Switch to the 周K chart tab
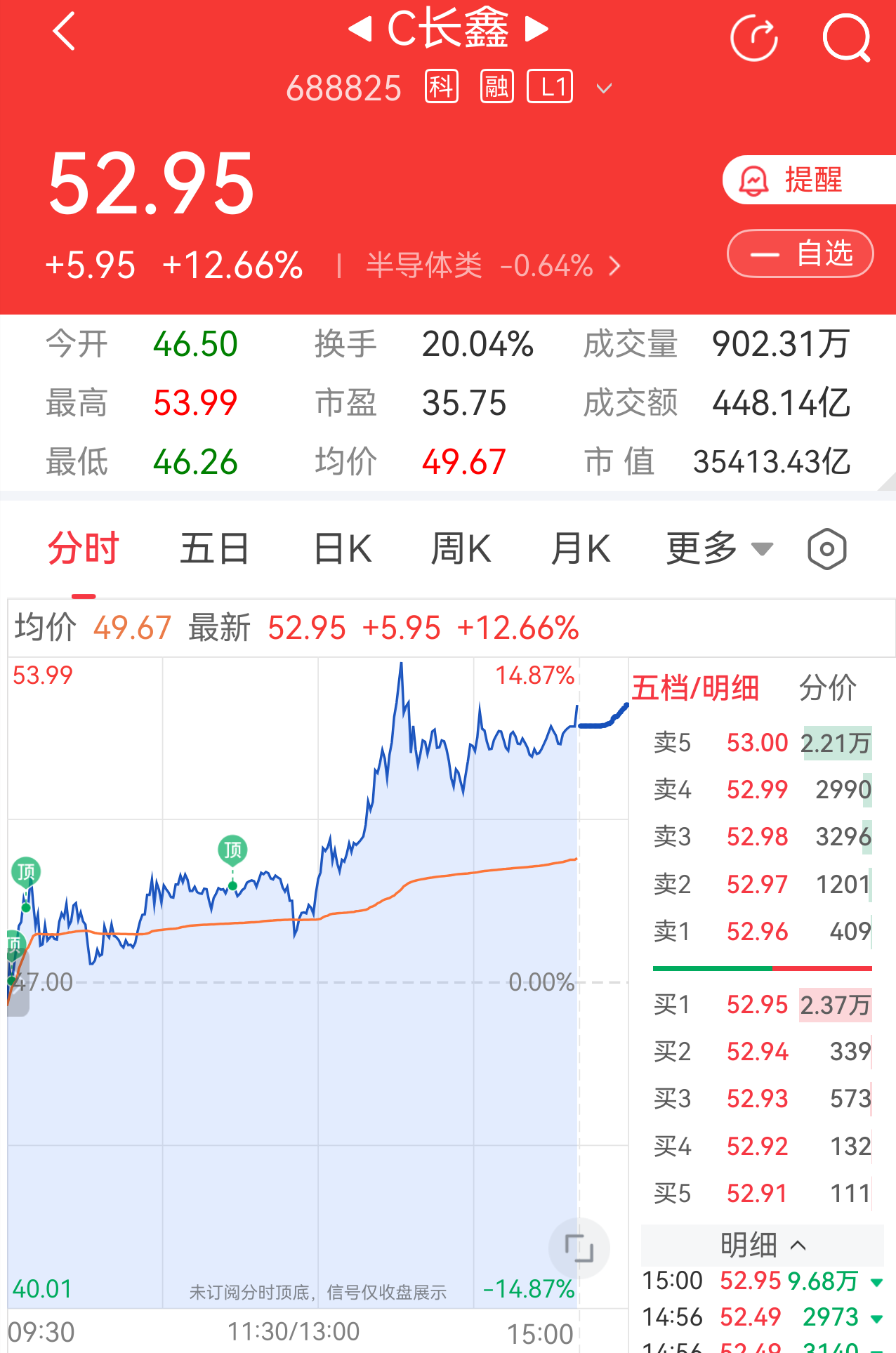The height and width of the screenshot is (1353, 896). [x=461, y=549]
